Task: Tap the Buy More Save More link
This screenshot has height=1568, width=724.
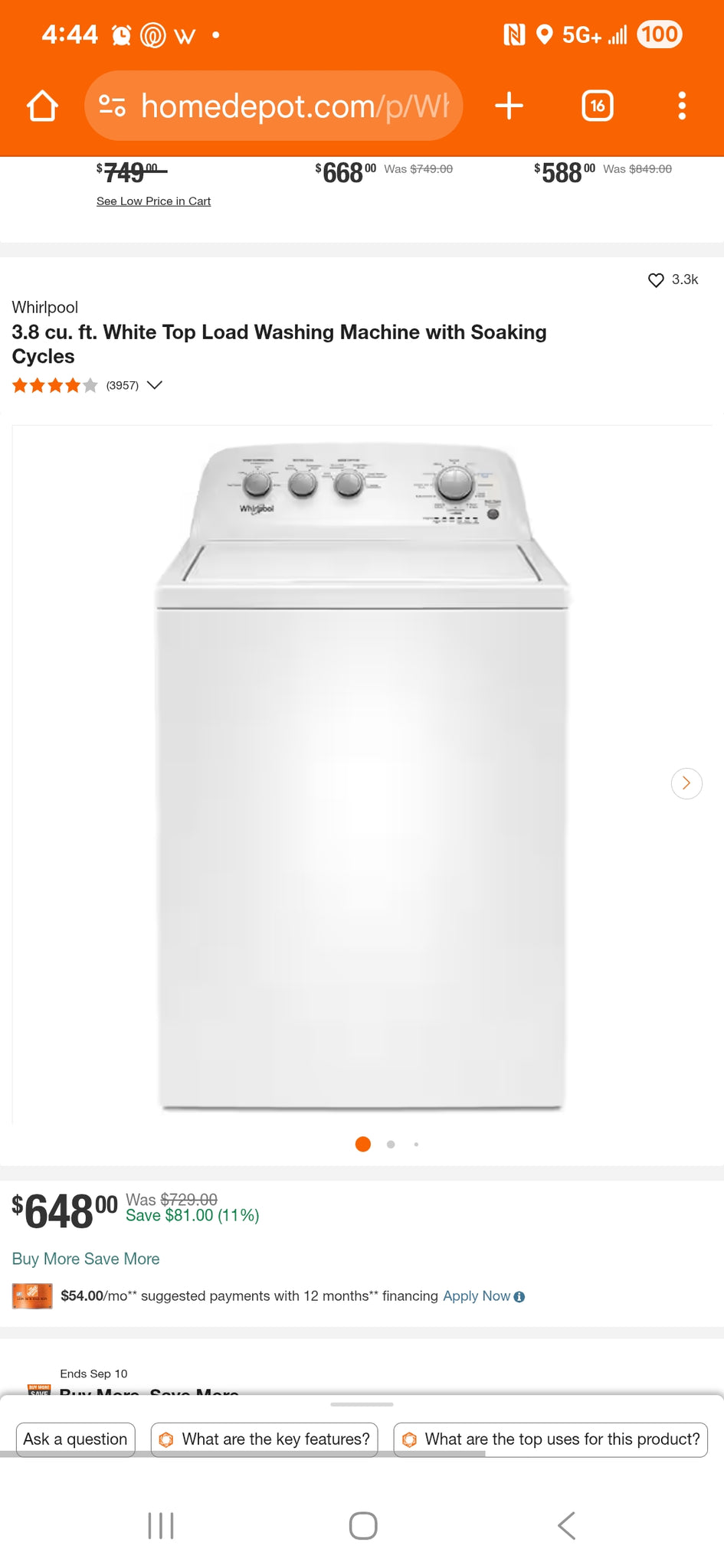Action: click(x=86, y=1259)
